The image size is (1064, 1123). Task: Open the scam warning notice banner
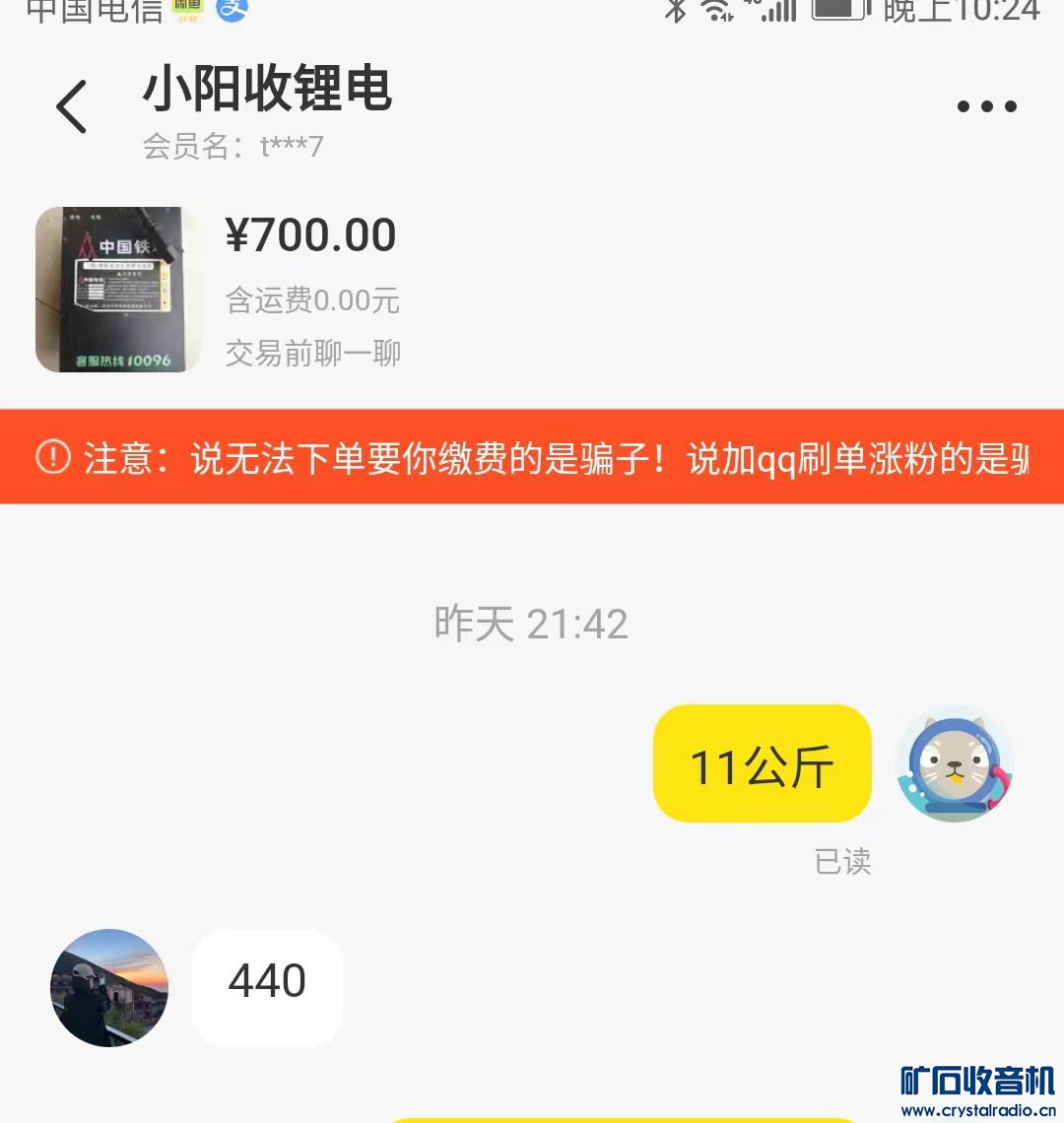(x=532, y=457)
